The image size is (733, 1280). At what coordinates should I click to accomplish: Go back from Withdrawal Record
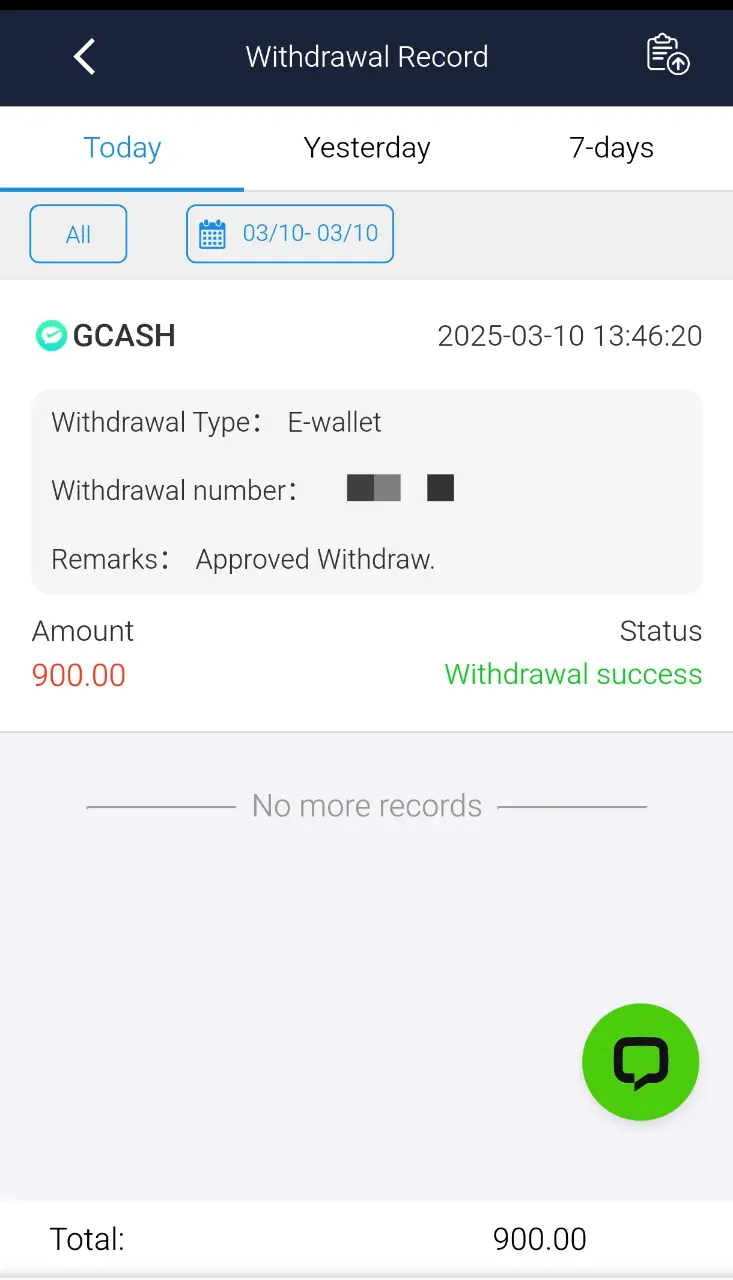coord(85,57)
